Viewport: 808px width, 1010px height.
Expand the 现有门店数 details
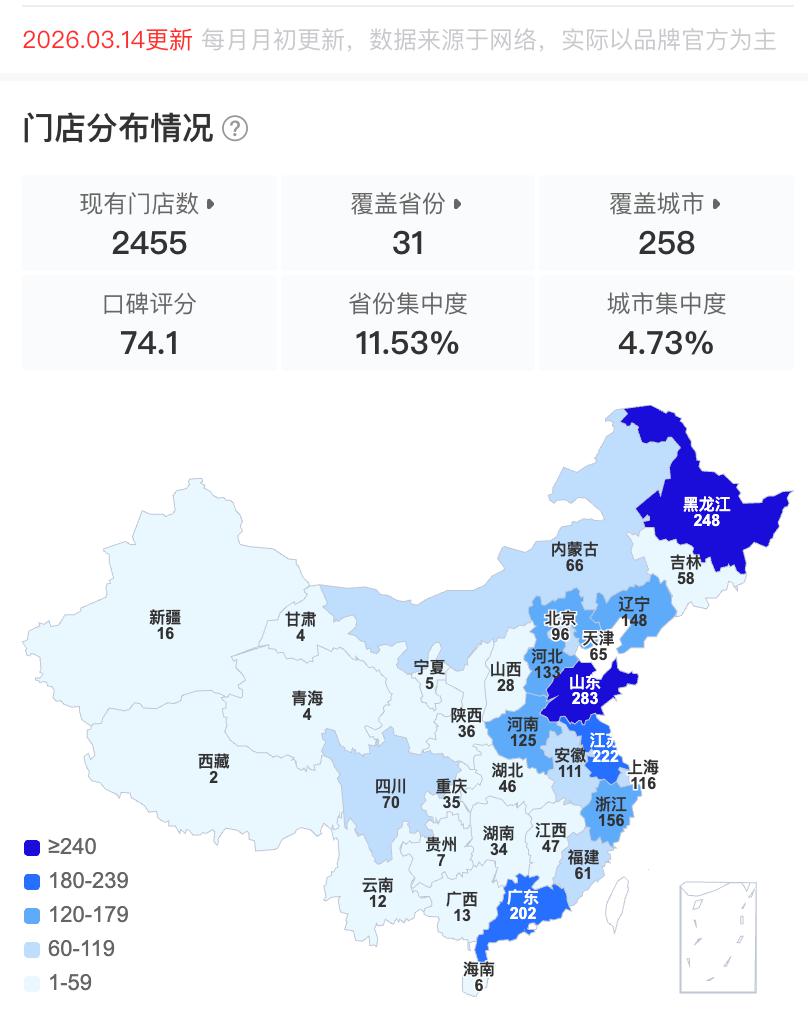click(149, 205)
